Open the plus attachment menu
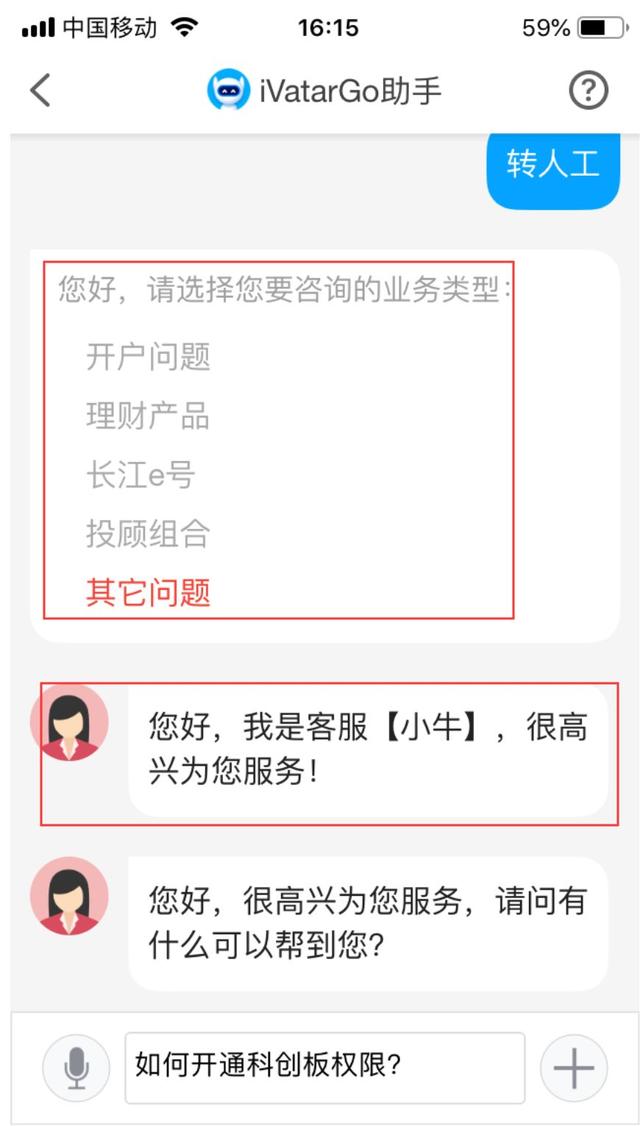Image resolution: width=640 pixels, height=1126 pixels. (573, 1068)
